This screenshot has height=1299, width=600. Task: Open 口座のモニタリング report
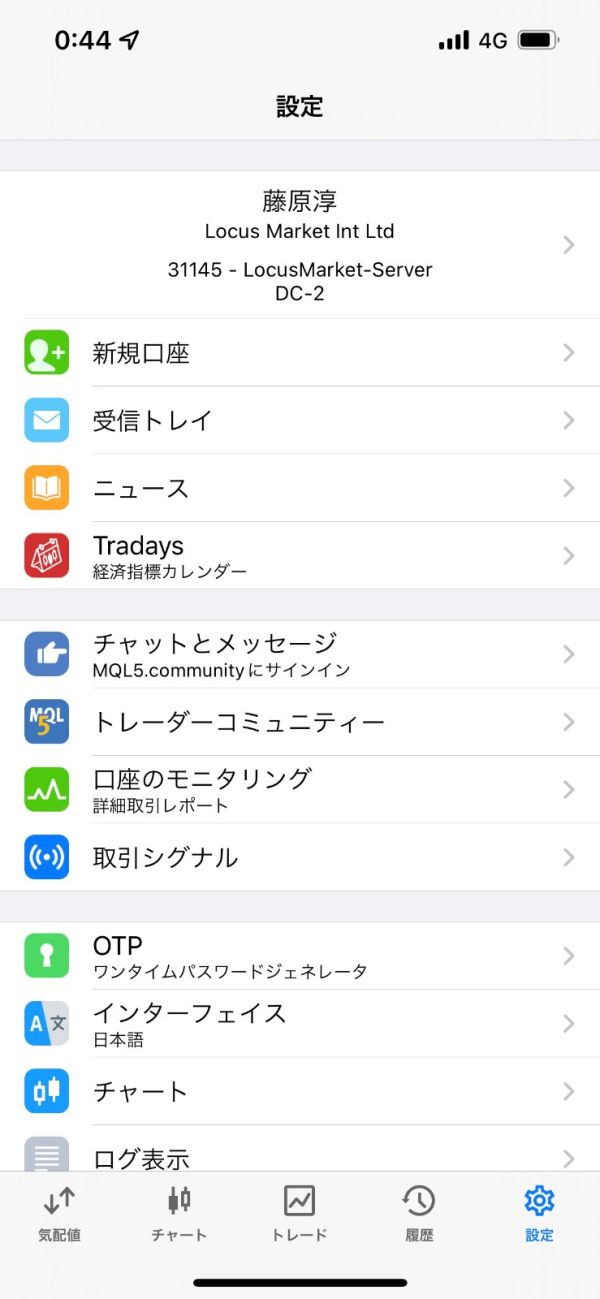pyautogui.click(x=300, y=789)
